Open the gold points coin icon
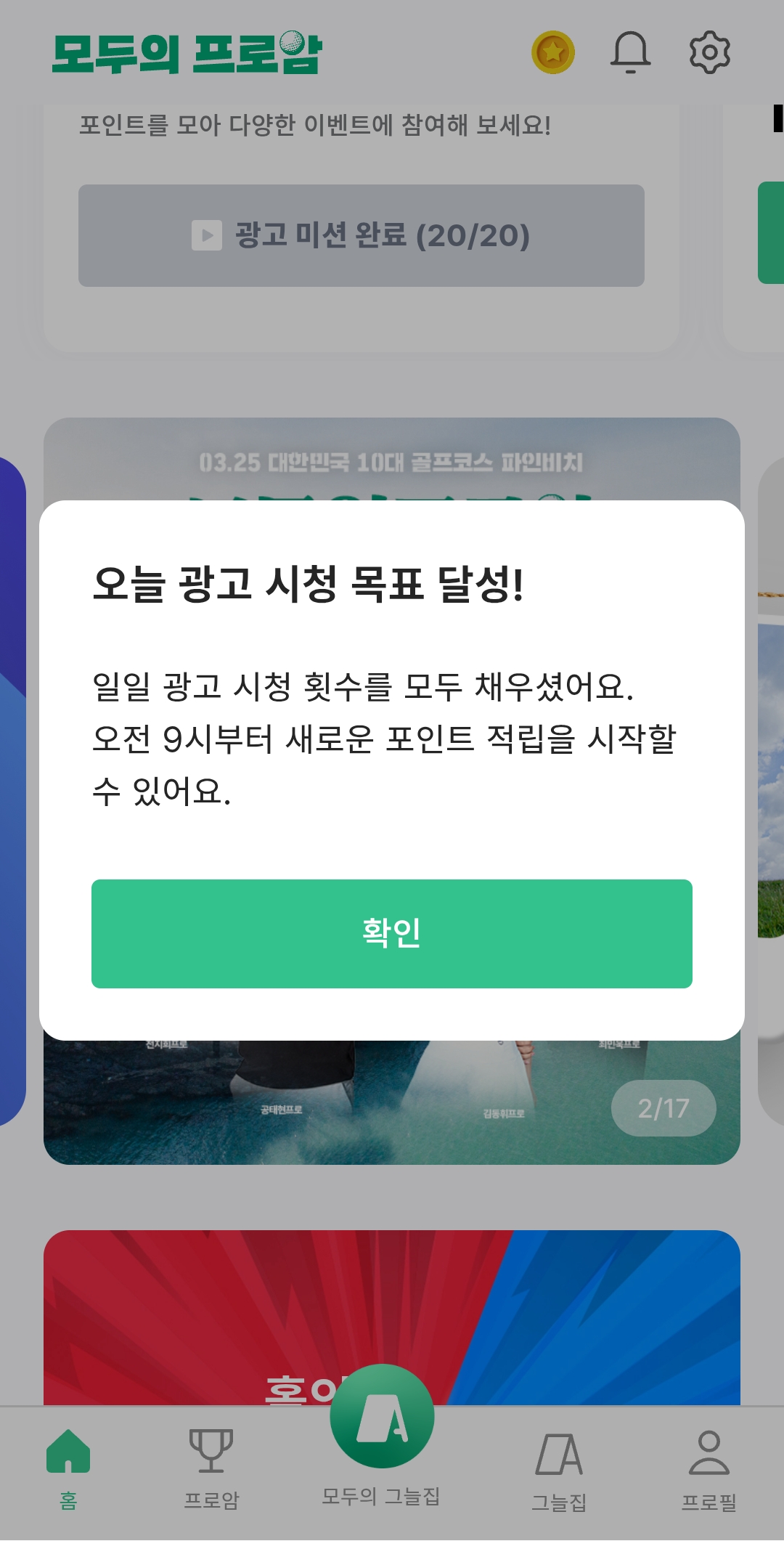This screenshot has width=784, height=1541. [x=553, y=52]
